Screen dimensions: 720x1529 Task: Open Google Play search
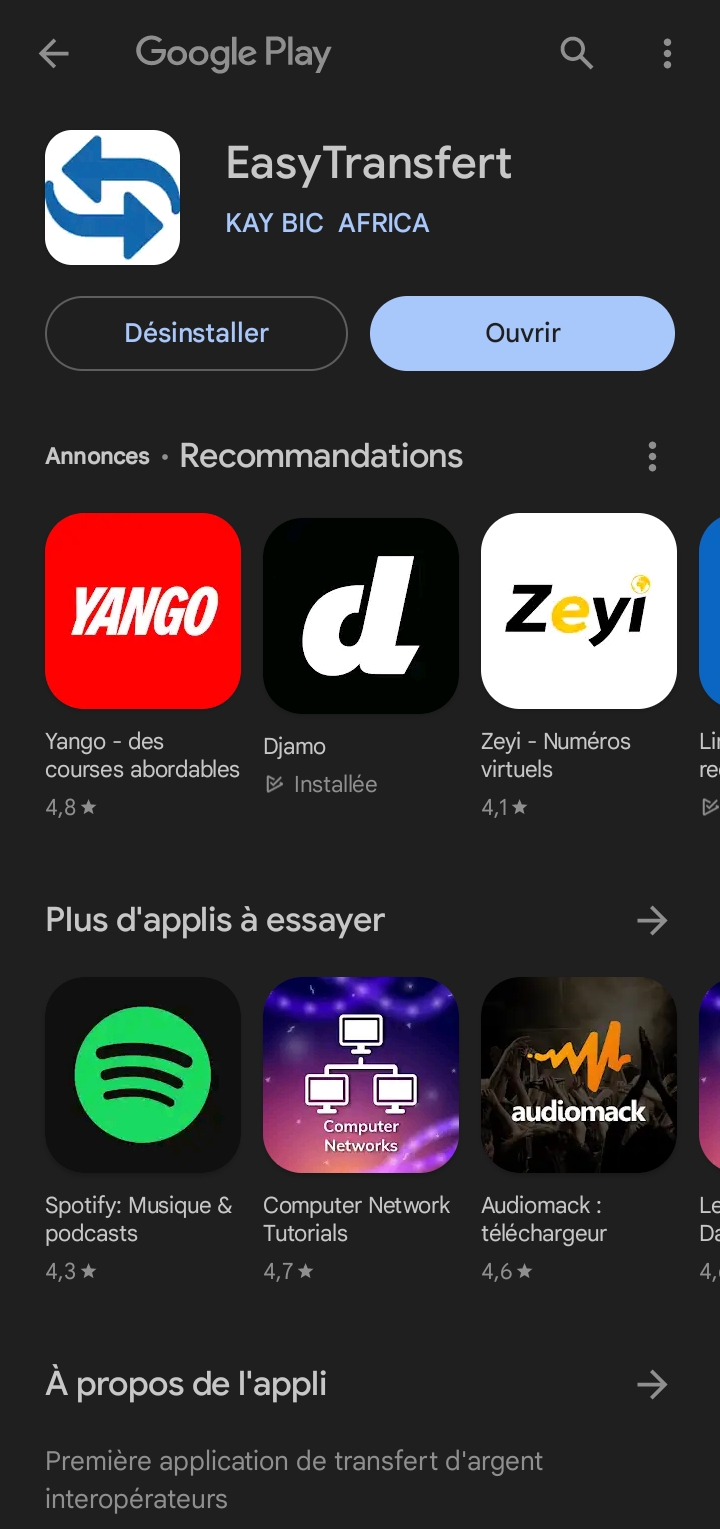576,54
